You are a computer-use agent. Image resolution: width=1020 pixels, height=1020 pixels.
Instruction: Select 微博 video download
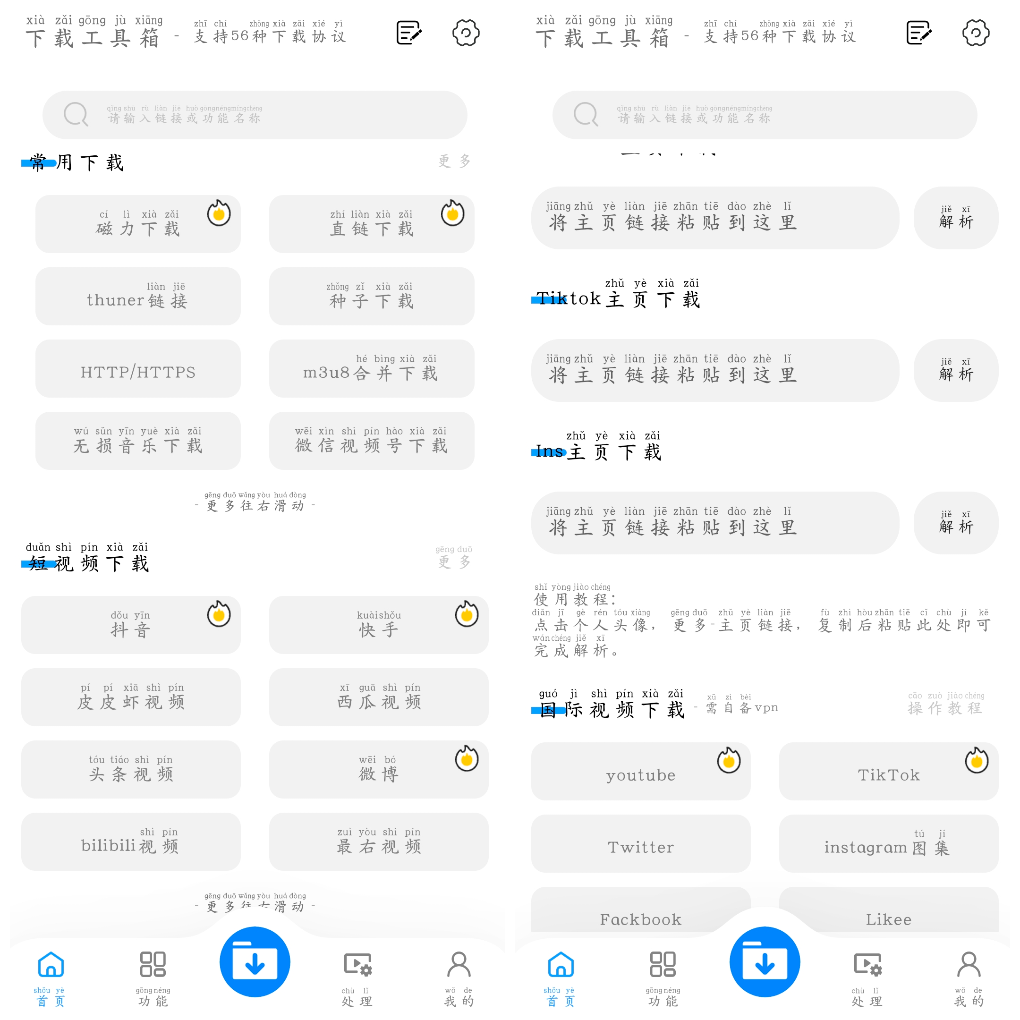[x=379, y=770]
